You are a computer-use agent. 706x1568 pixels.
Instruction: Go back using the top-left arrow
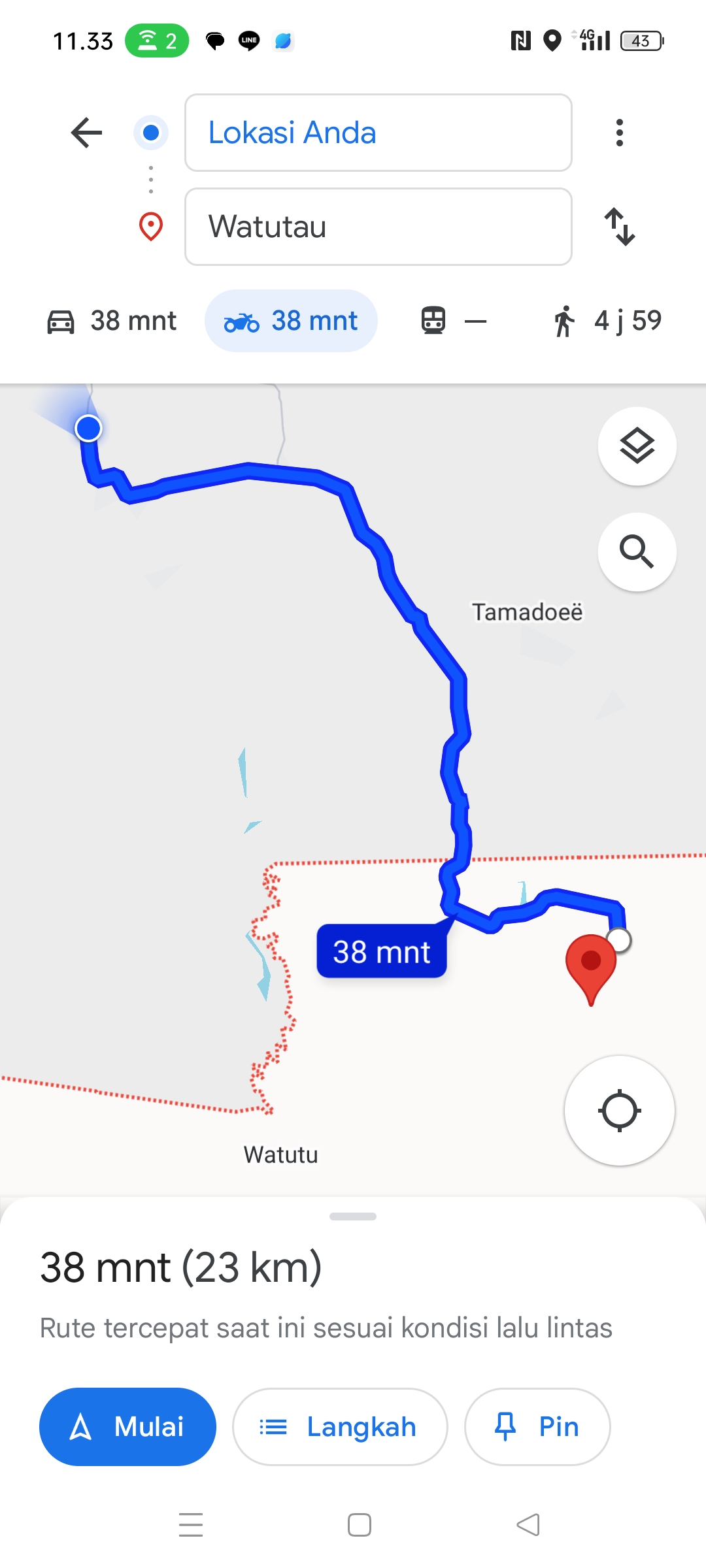point(86,133)
